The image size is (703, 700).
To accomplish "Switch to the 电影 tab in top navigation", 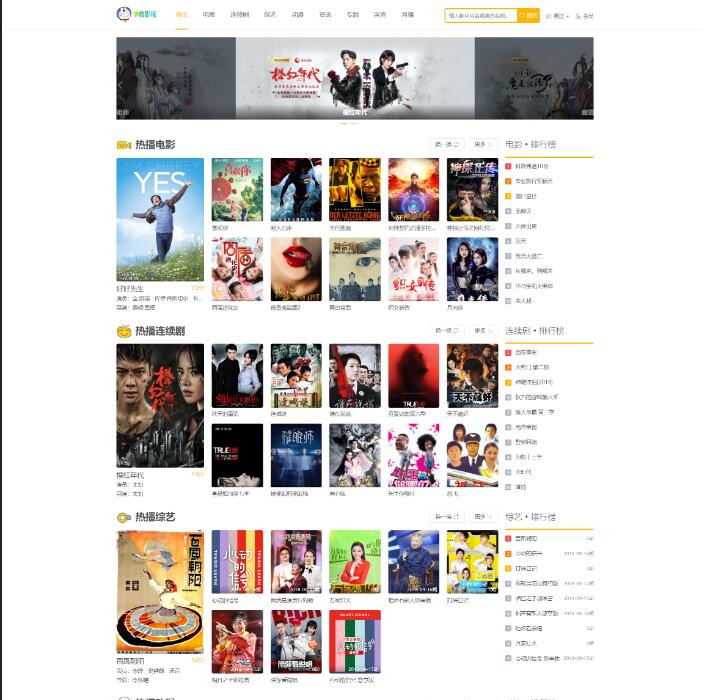I will pos(208,16).
